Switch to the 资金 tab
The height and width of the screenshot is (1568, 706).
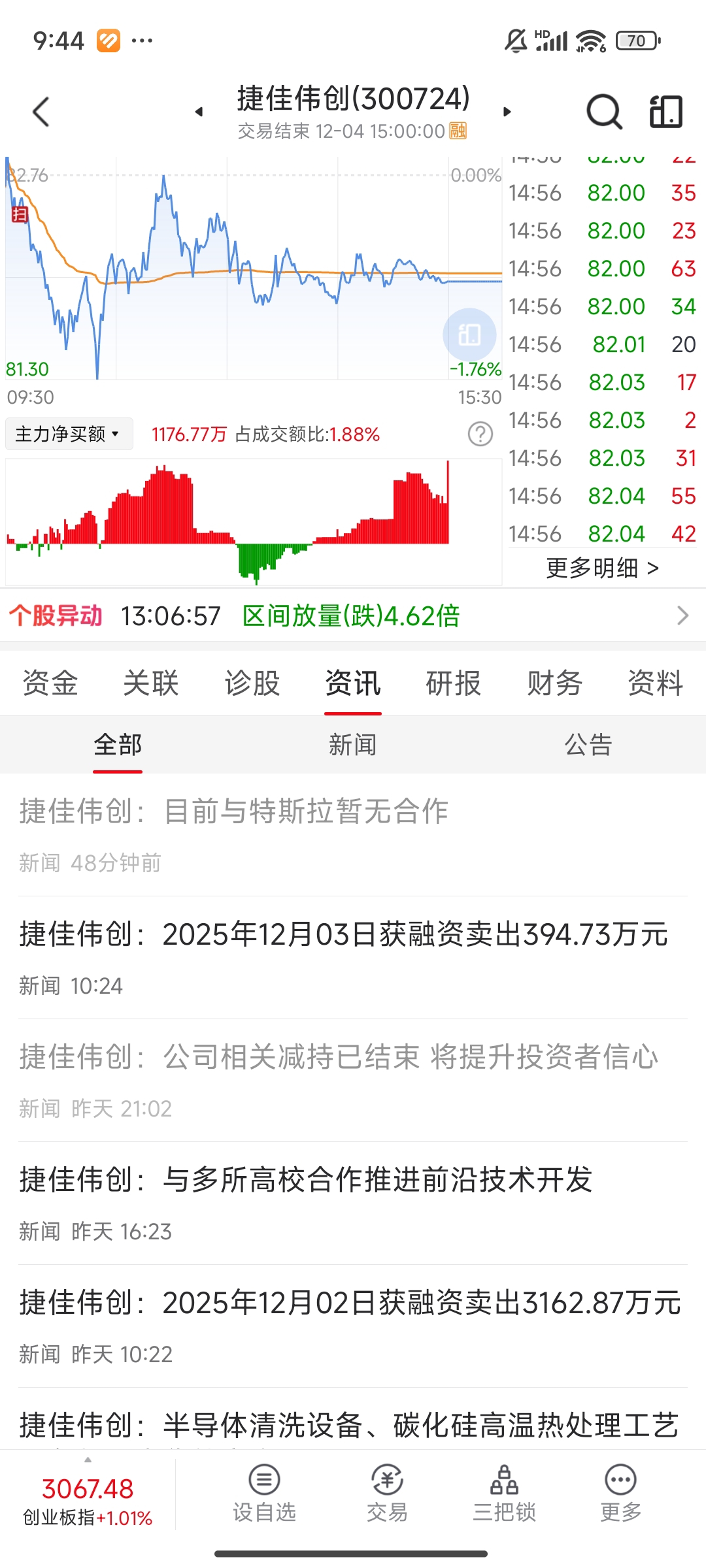click(50, 683)
